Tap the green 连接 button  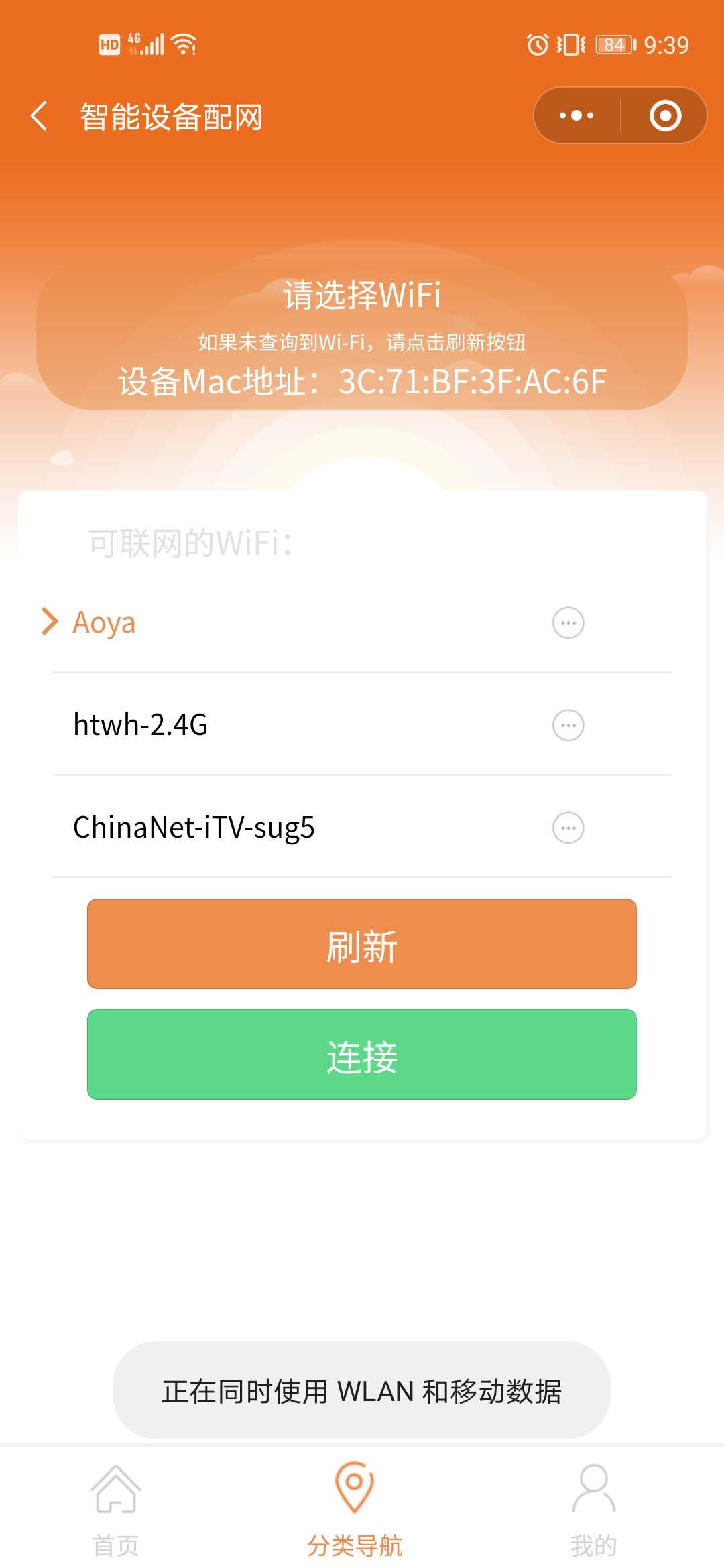362,1054
